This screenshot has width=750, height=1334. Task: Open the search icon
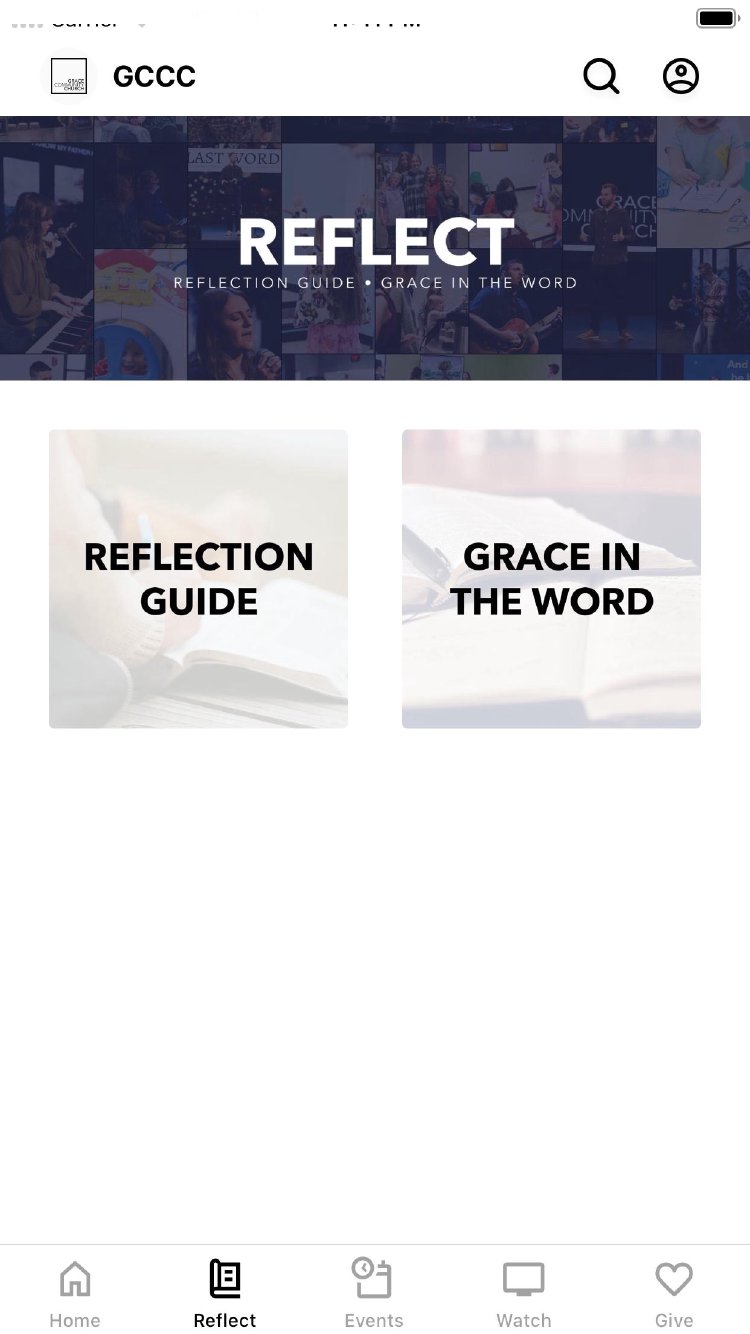click(601, 76)
